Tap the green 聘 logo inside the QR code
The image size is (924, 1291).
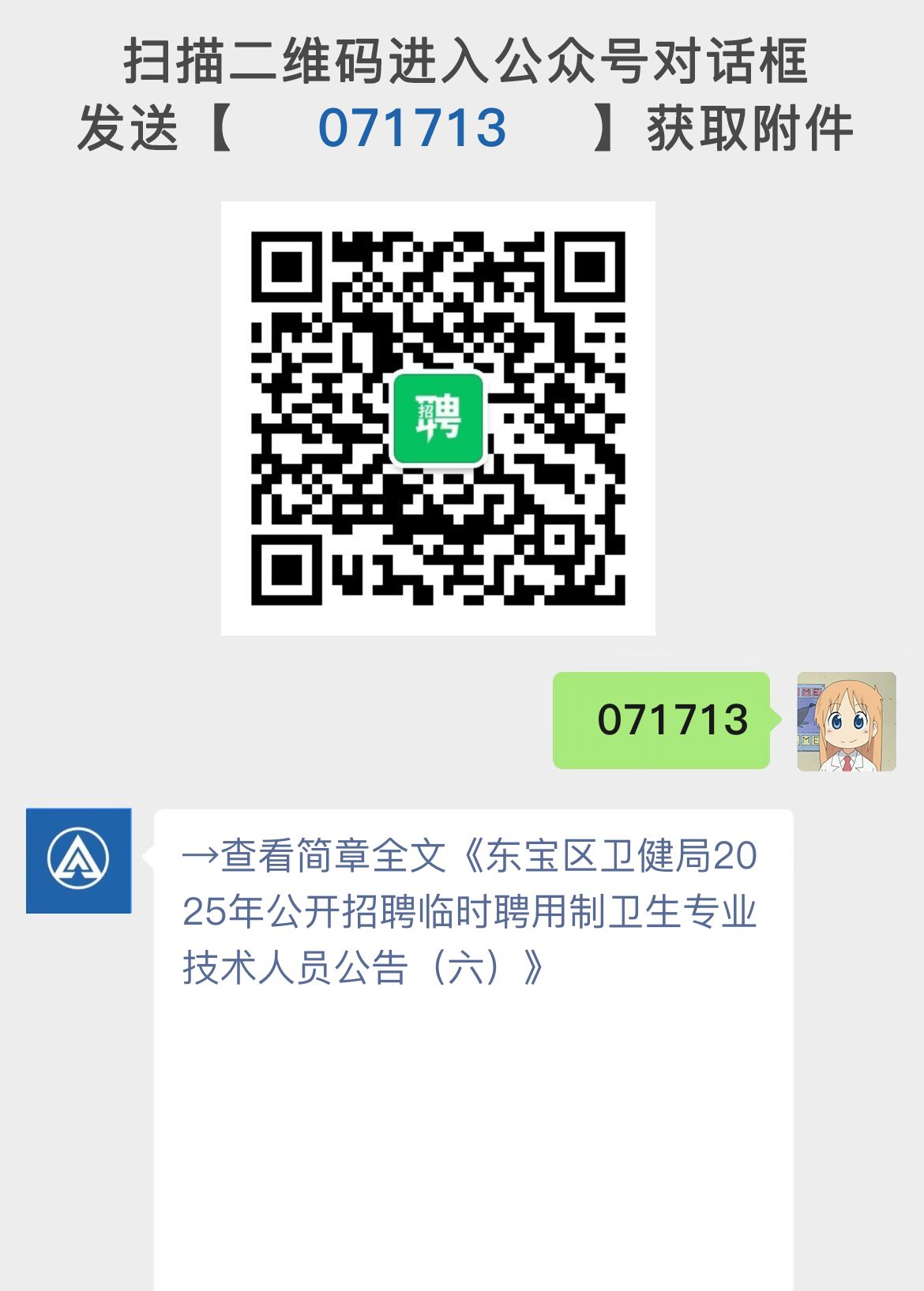[x=438, y=419]
